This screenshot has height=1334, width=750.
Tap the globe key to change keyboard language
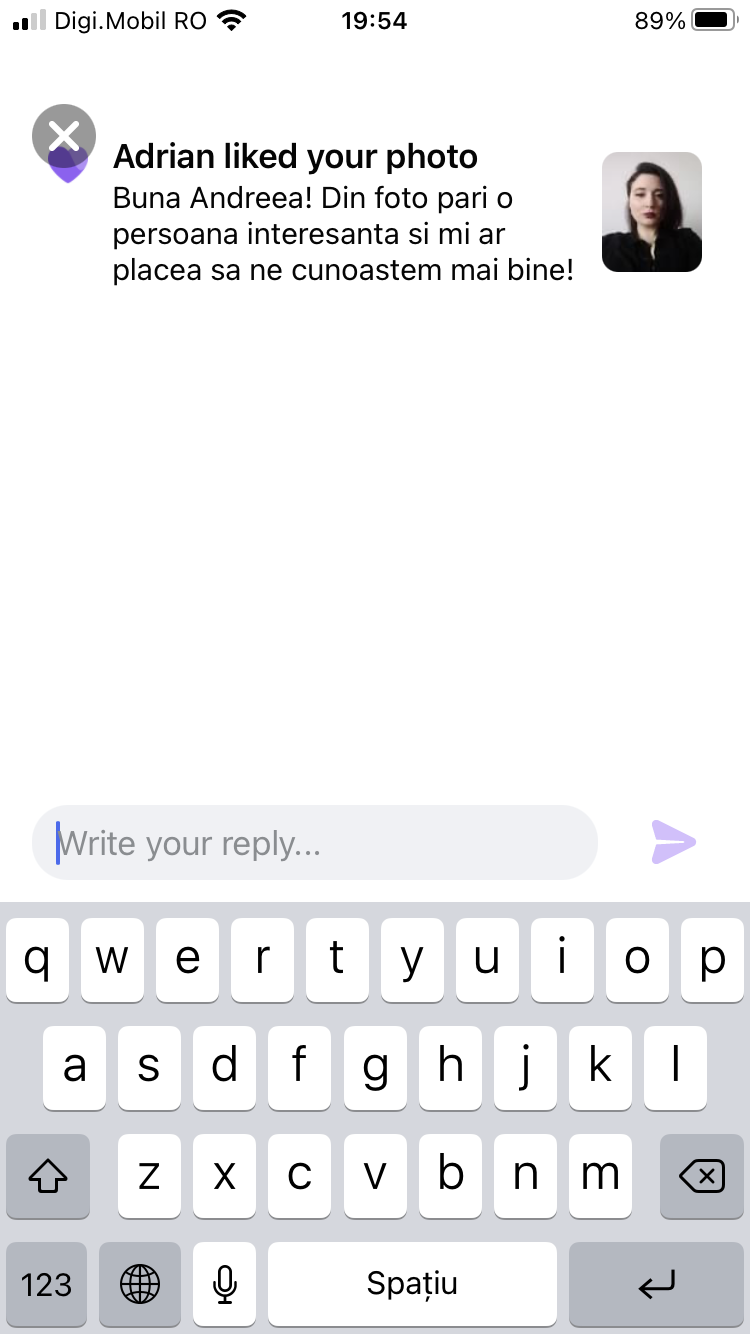point(140,1284)
